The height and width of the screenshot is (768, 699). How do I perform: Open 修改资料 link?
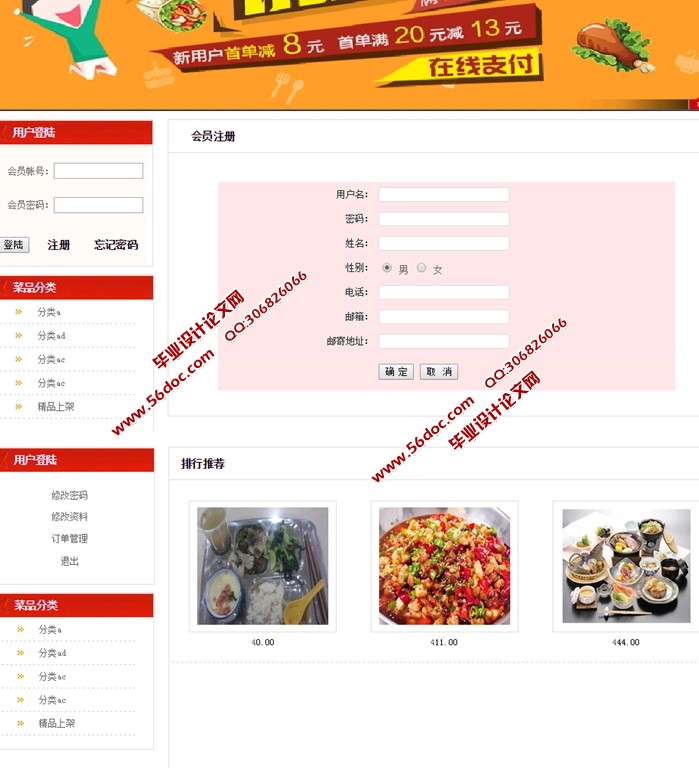pyautogui.click(x=69, y=517)
